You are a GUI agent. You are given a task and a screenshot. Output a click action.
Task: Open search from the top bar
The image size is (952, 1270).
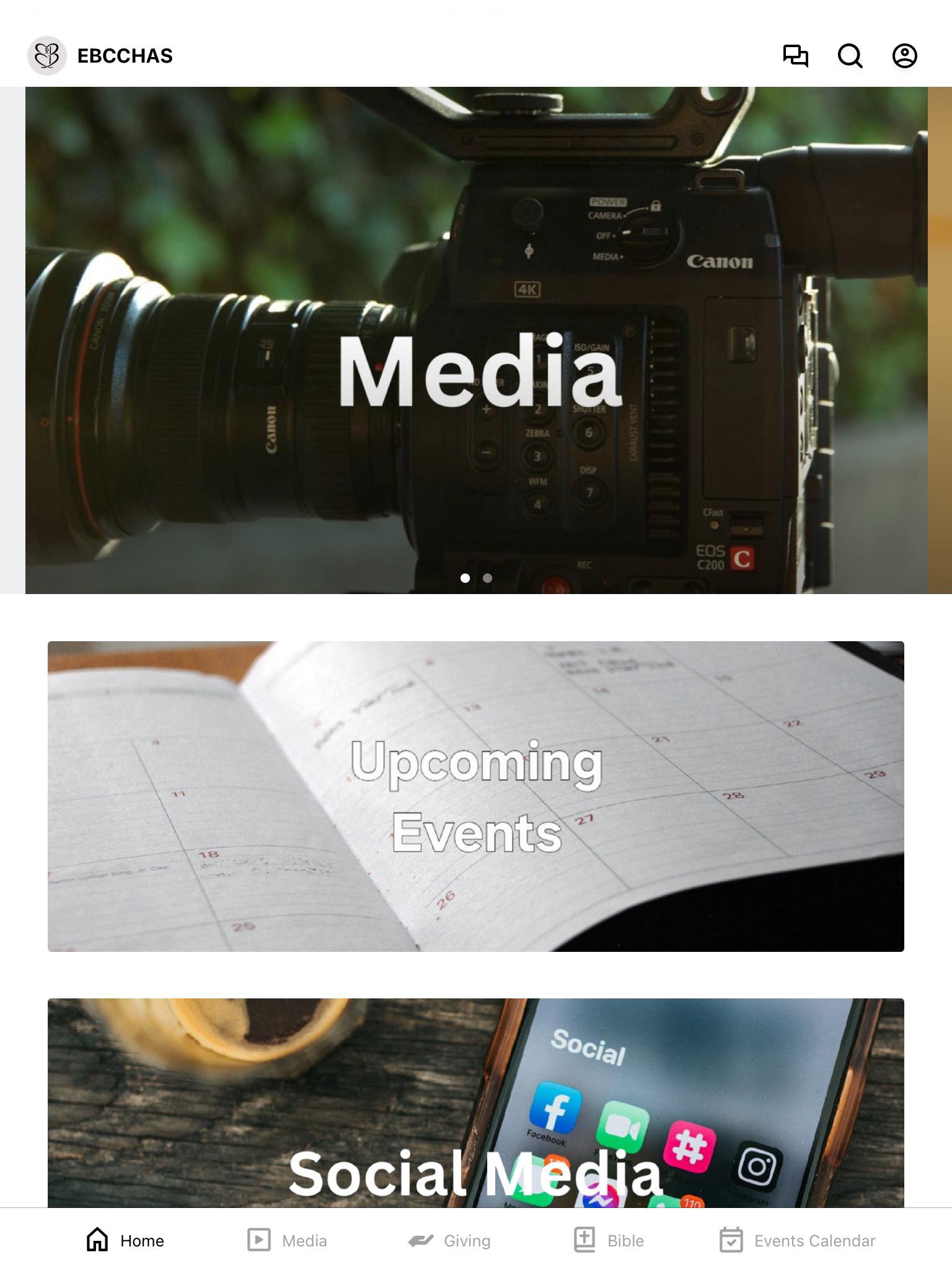(850, 56)
